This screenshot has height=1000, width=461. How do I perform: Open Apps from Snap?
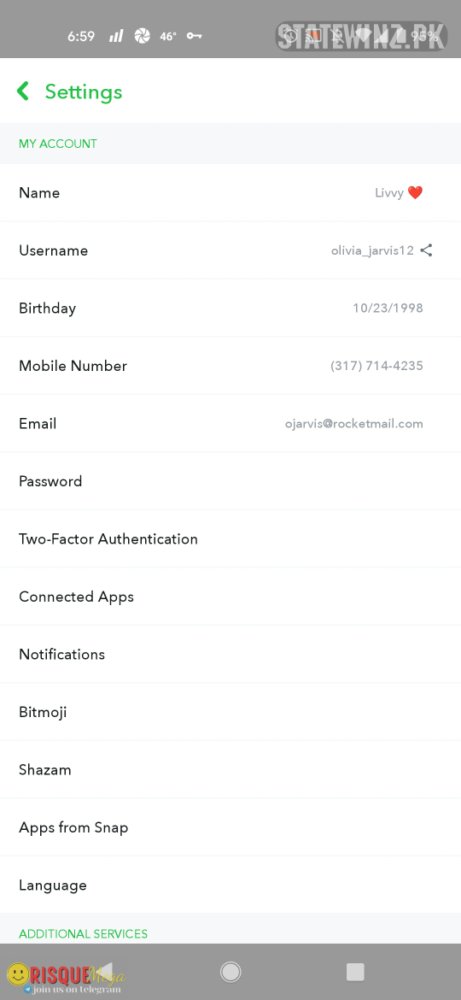pyautogui.click(x=230, y=827)
